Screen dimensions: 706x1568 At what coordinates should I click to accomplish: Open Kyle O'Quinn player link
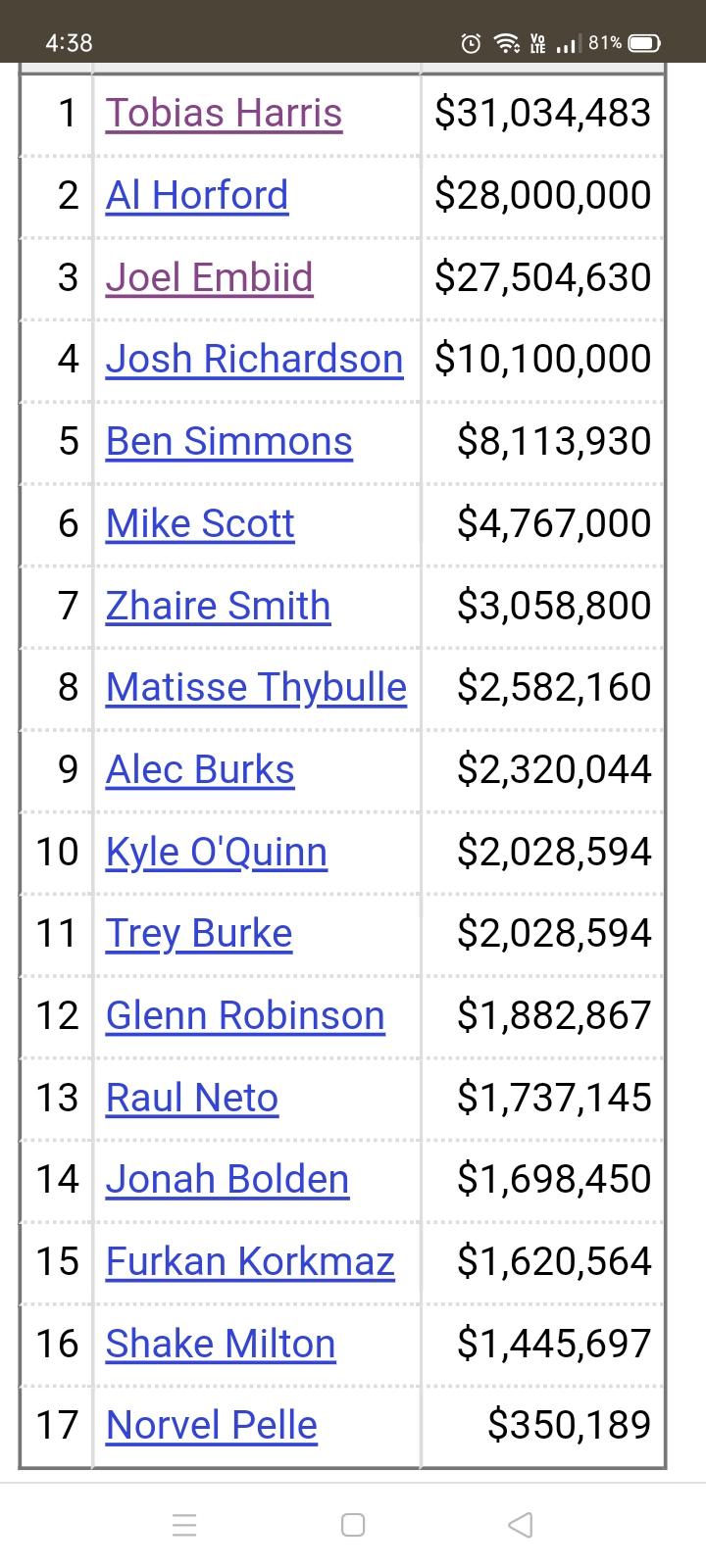click(x=216, y=852)
